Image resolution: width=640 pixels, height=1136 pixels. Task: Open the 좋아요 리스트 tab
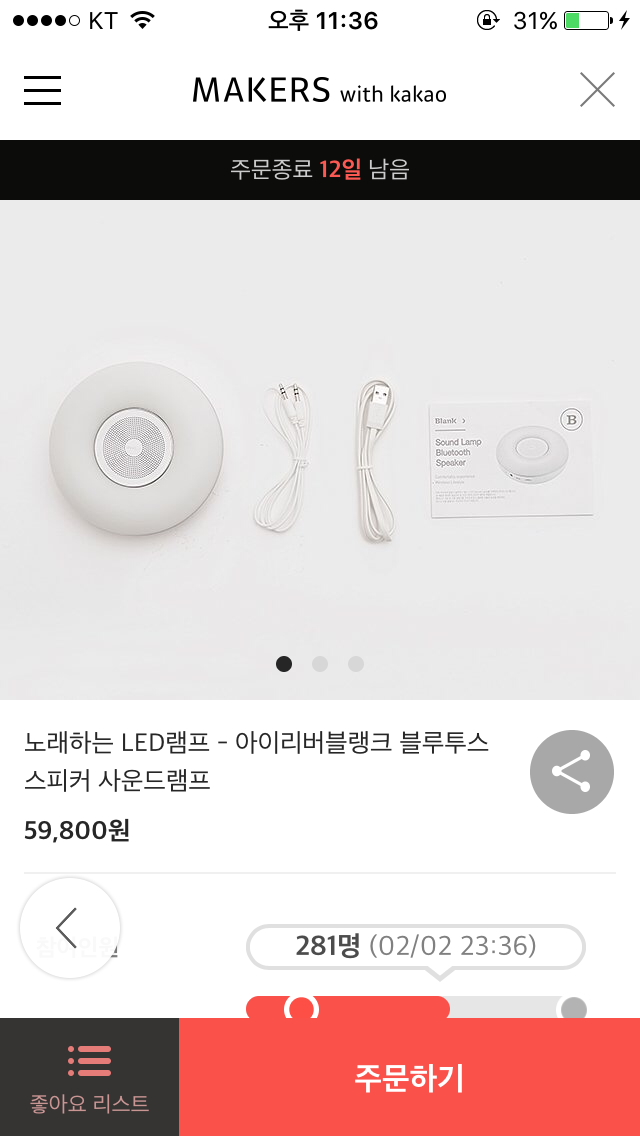(89, 1078)
